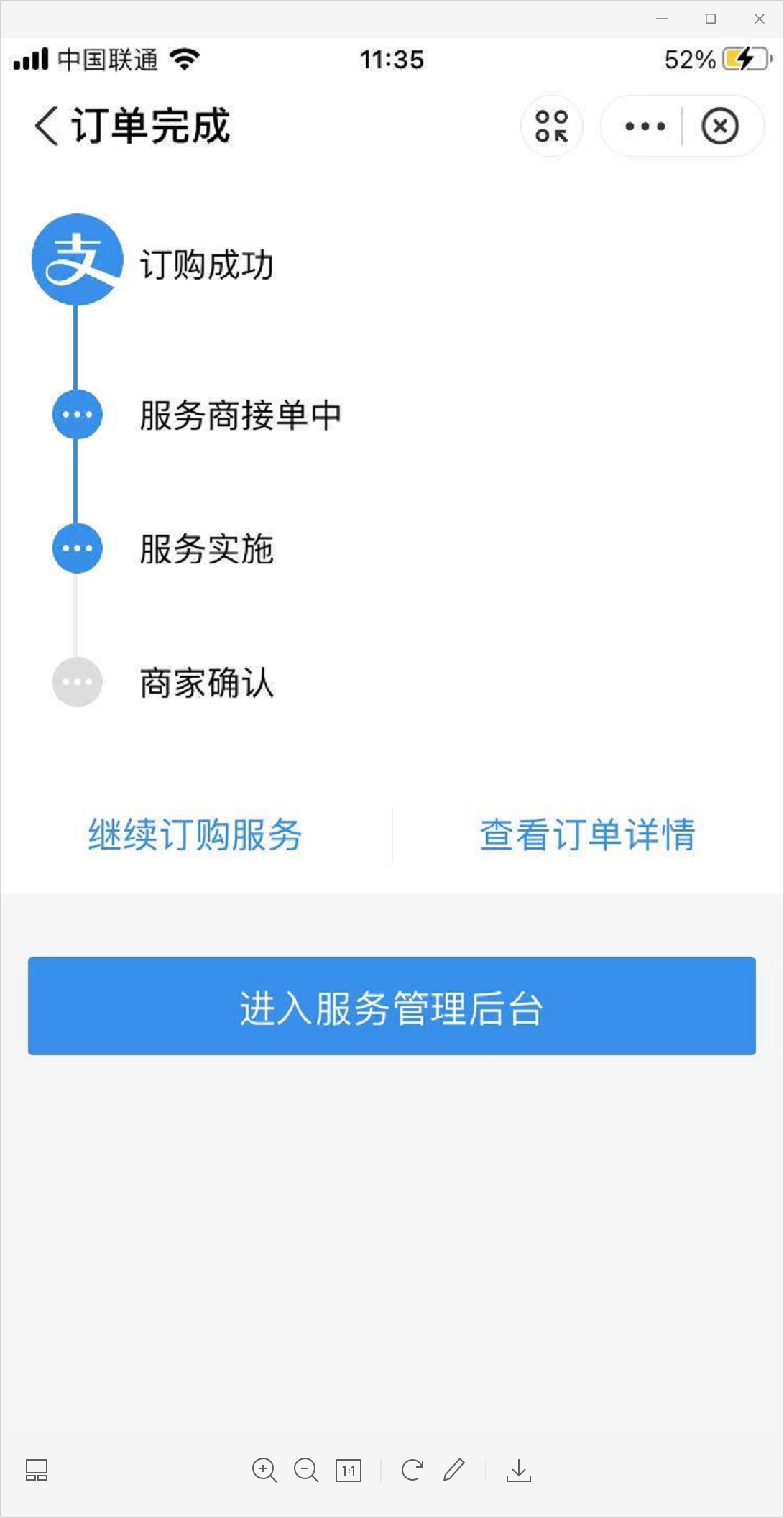Edit image with pencil tool
The width and height of the screenshot is (784, 1518).
(454, 1470)
